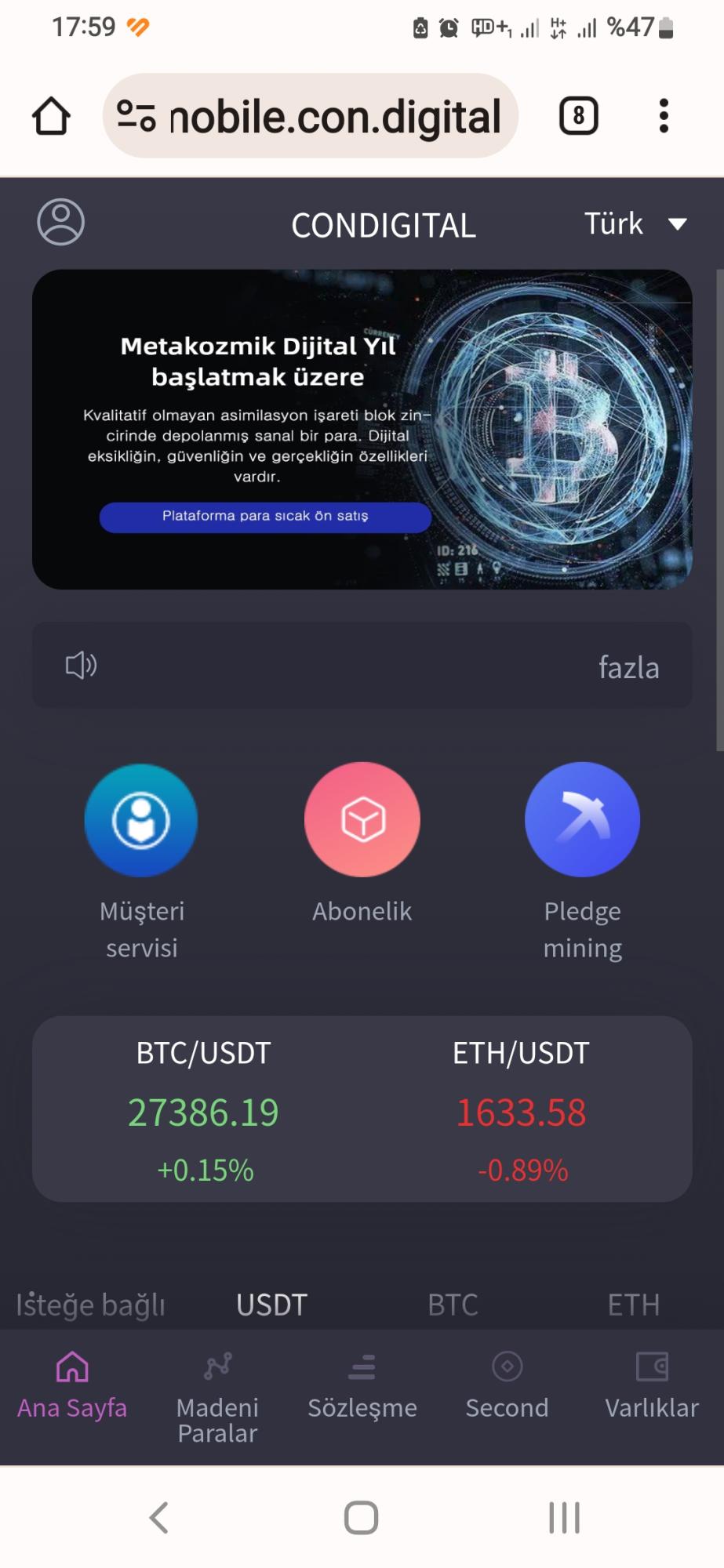Tap the Second navigation icon

point(507,1366)
